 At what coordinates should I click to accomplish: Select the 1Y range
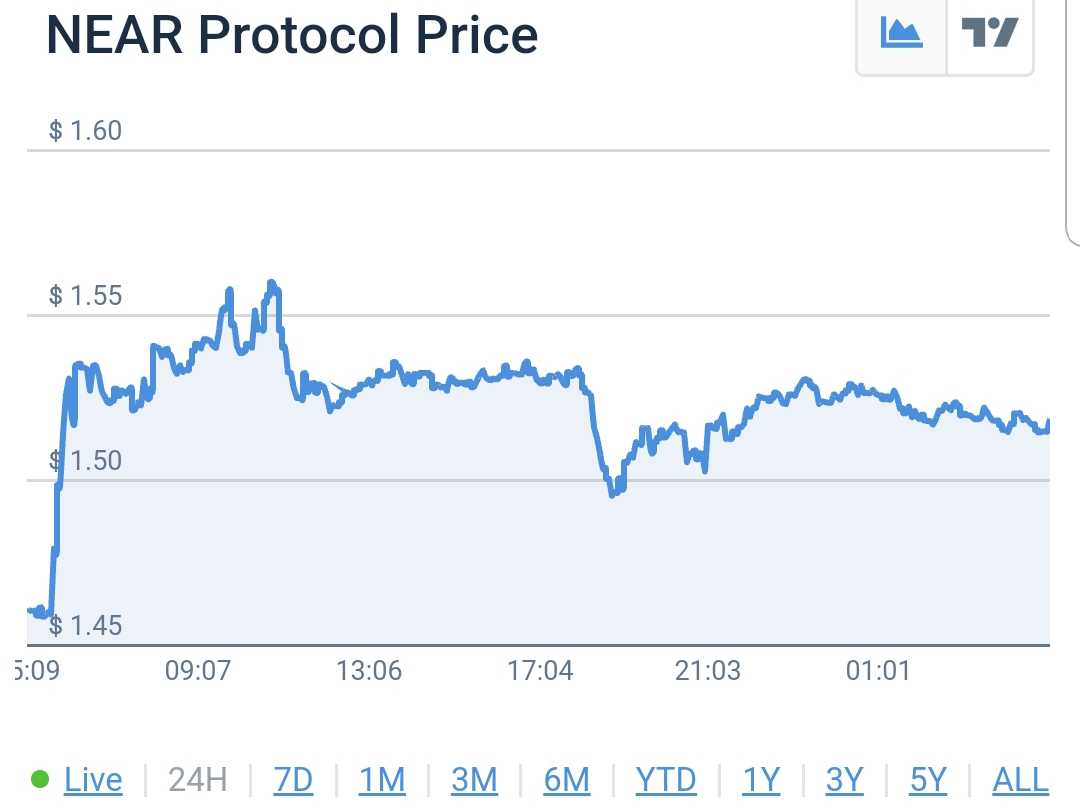point(760,780)
